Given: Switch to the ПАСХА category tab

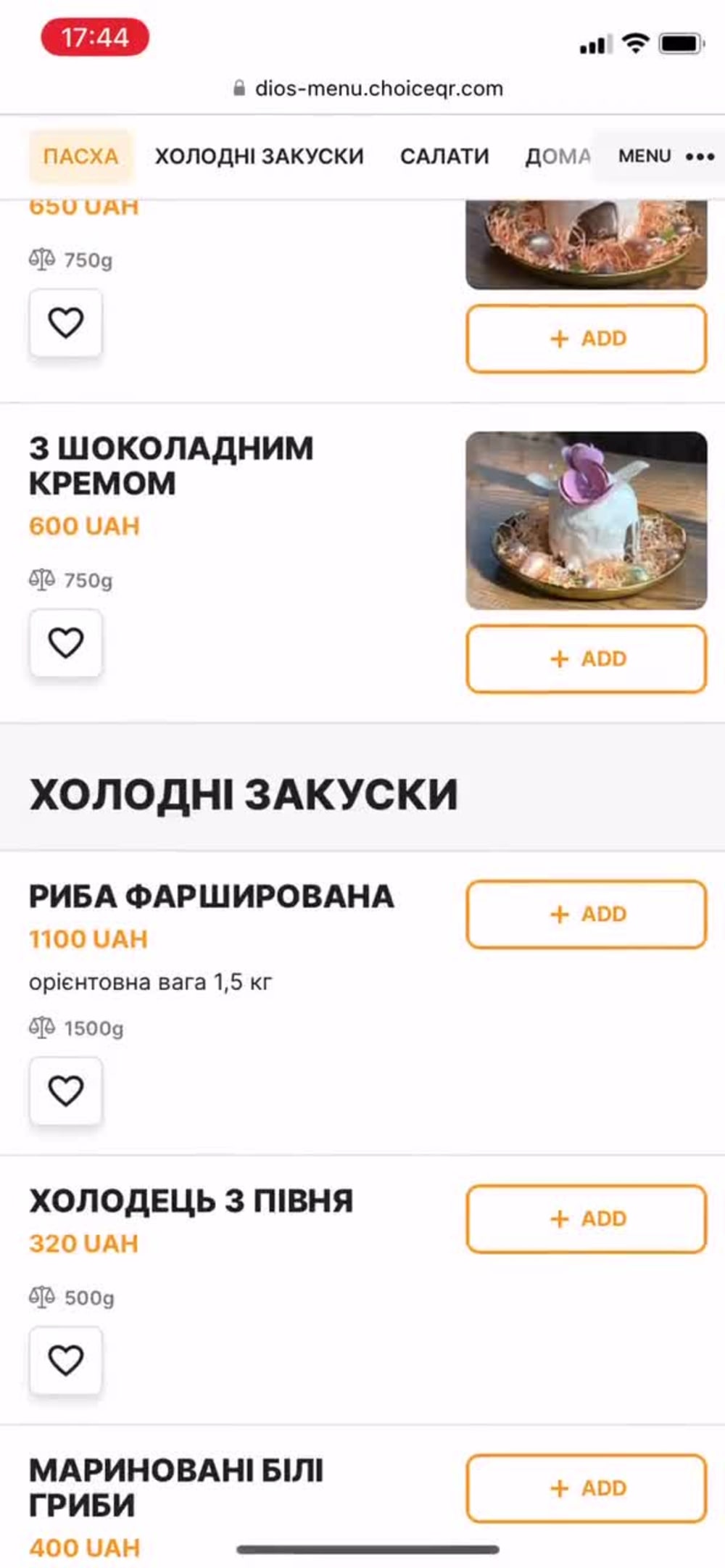Looking at the screenshot, I should click(x=81, y=156).
